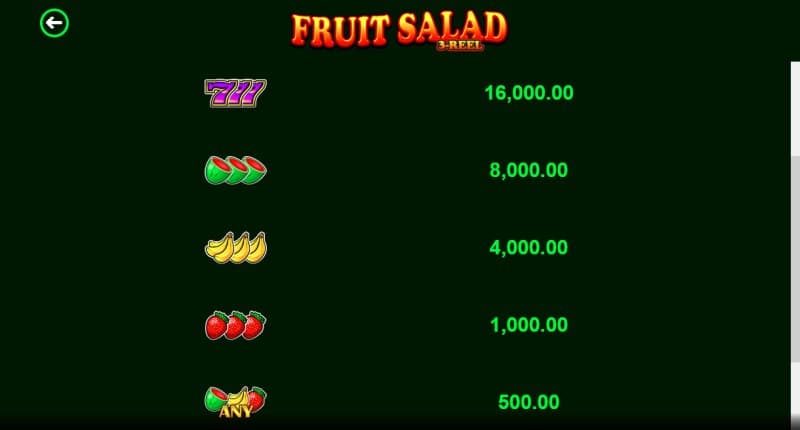Go back from the Fruit Salad paytable
This screenshot has width=800, height=430.
pos(54,22)
